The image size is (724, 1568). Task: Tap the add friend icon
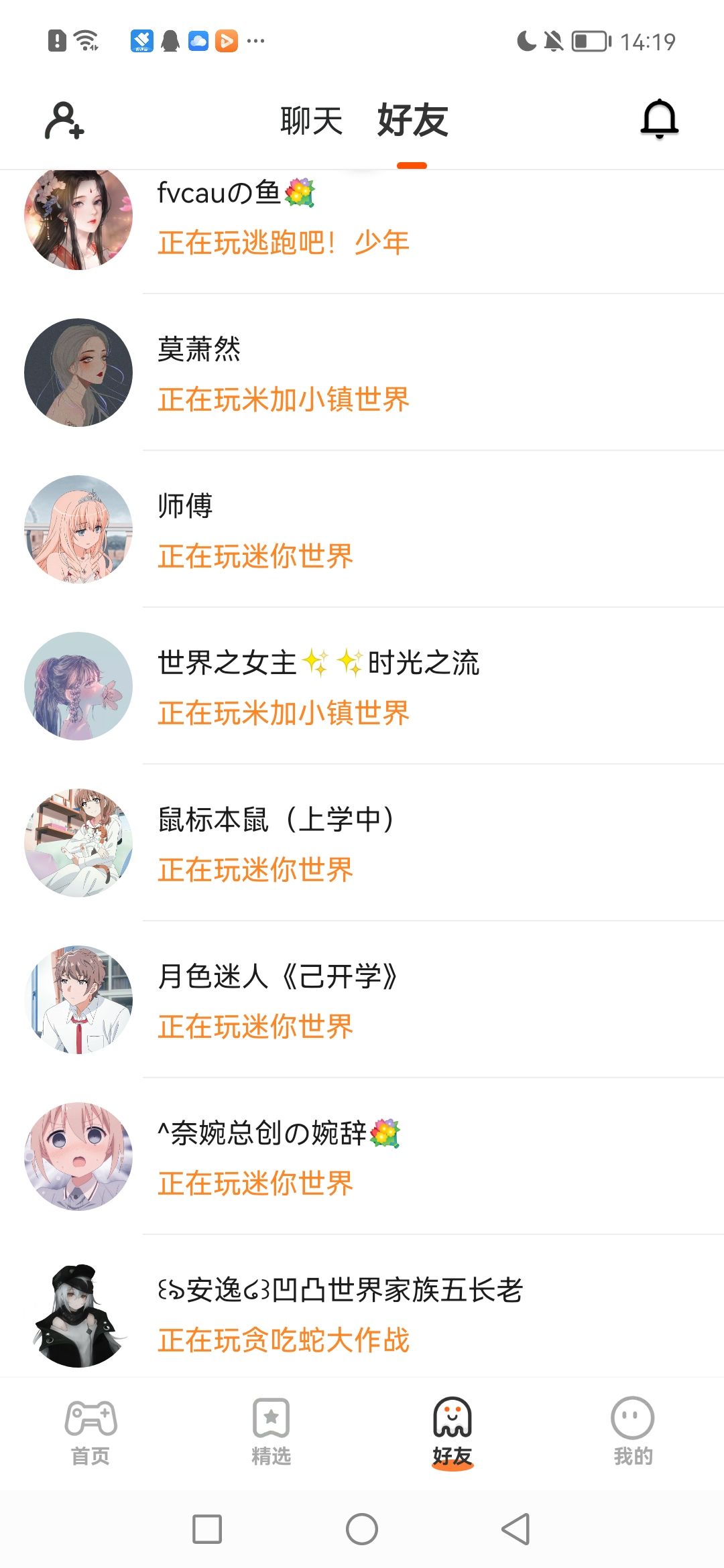tap(64, 120)
